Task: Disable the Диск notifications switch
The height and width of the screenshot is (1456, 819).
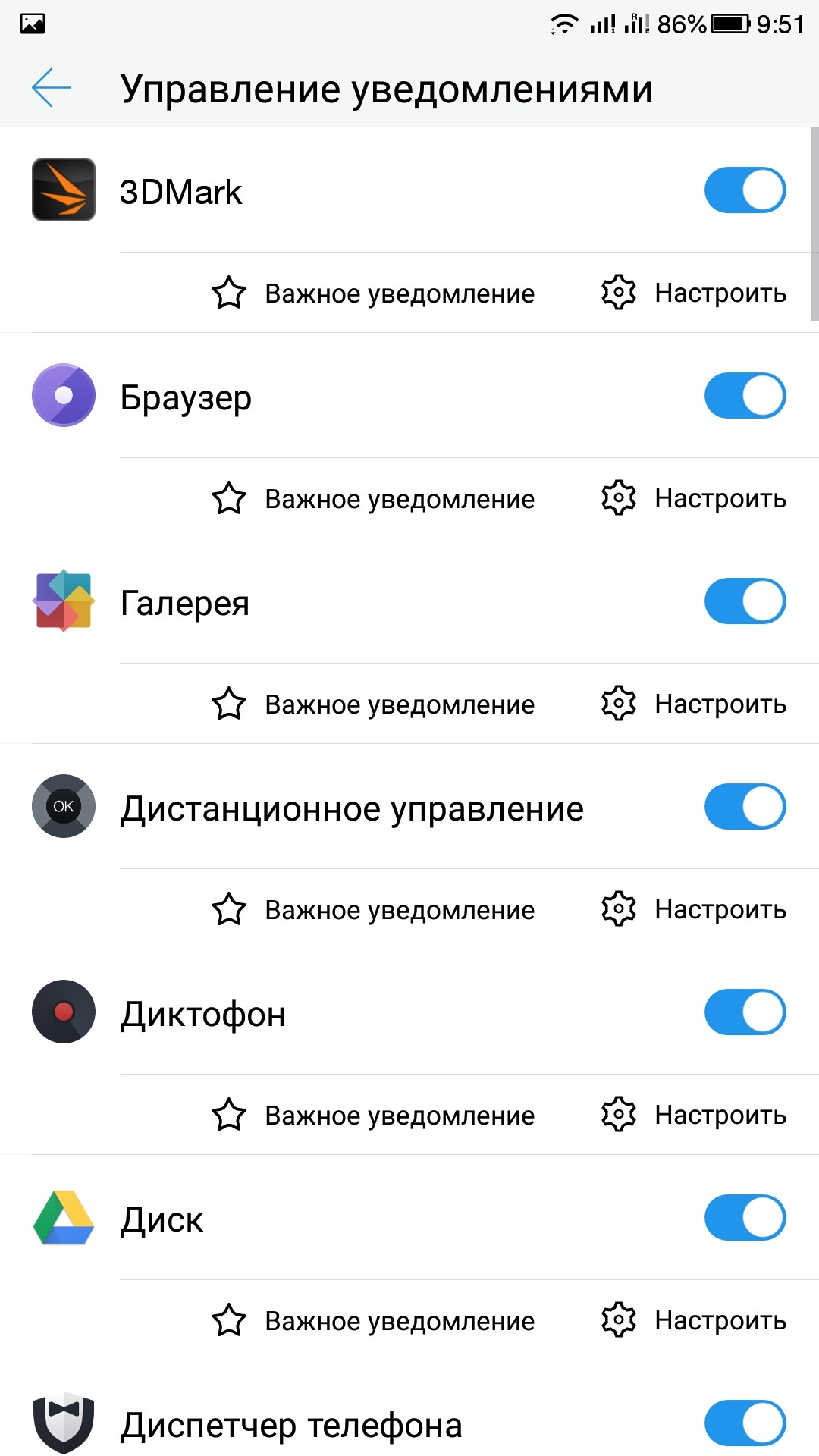Action: [745, 1218]
